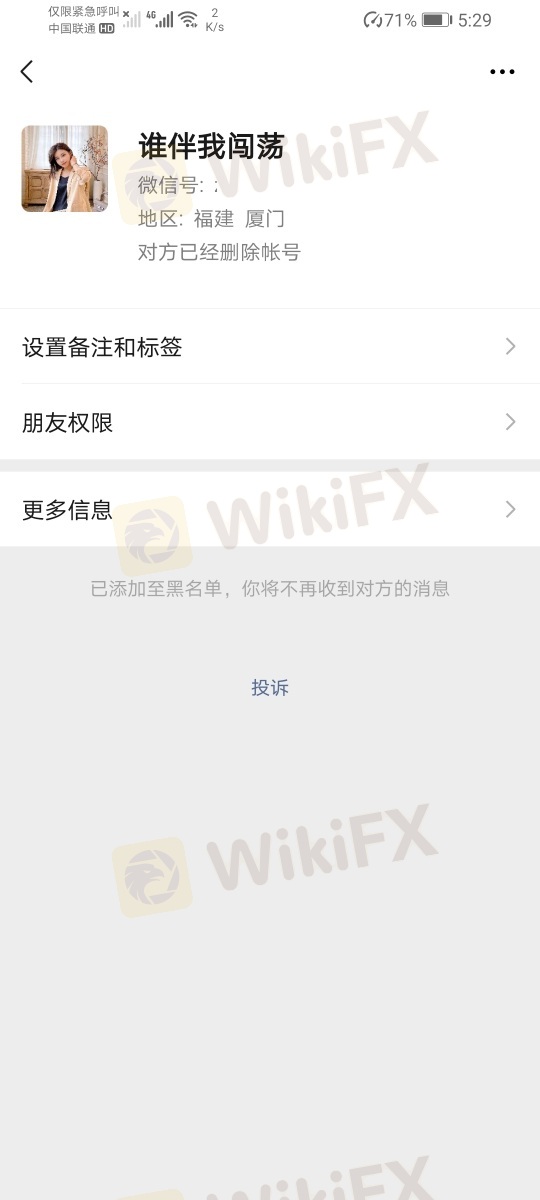Viewport: 540px width, 1200px height.
Task: View the contact's profile photo
Action: pyautogui.click(x=65, y=169)
